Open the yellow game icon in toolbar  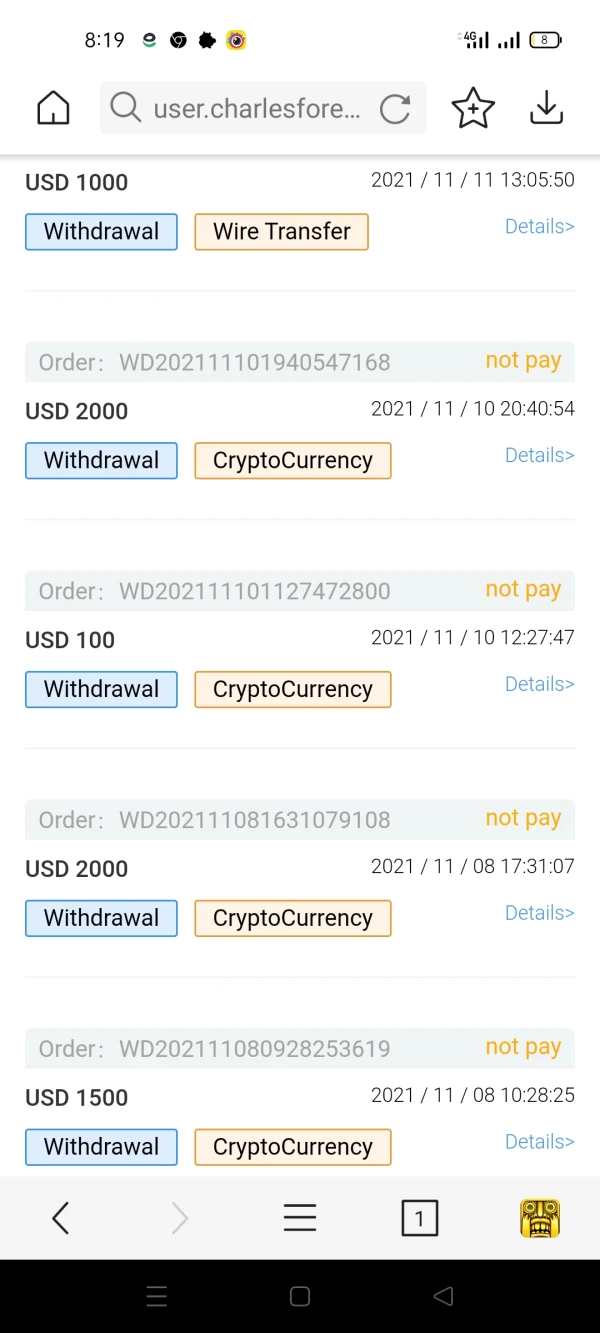pos(540,1218)
